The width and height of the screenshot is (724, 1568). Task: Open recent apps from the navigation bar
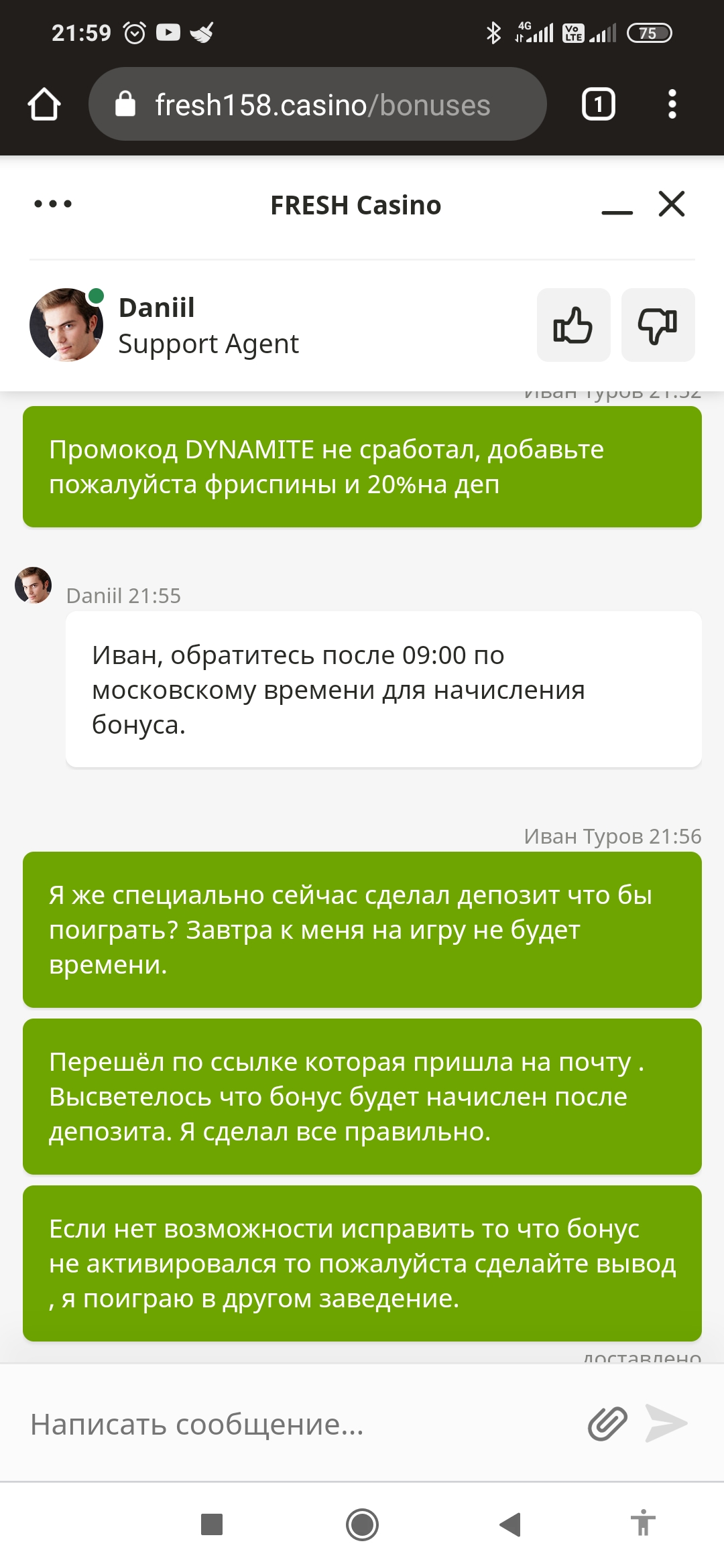coord(212,1524)
